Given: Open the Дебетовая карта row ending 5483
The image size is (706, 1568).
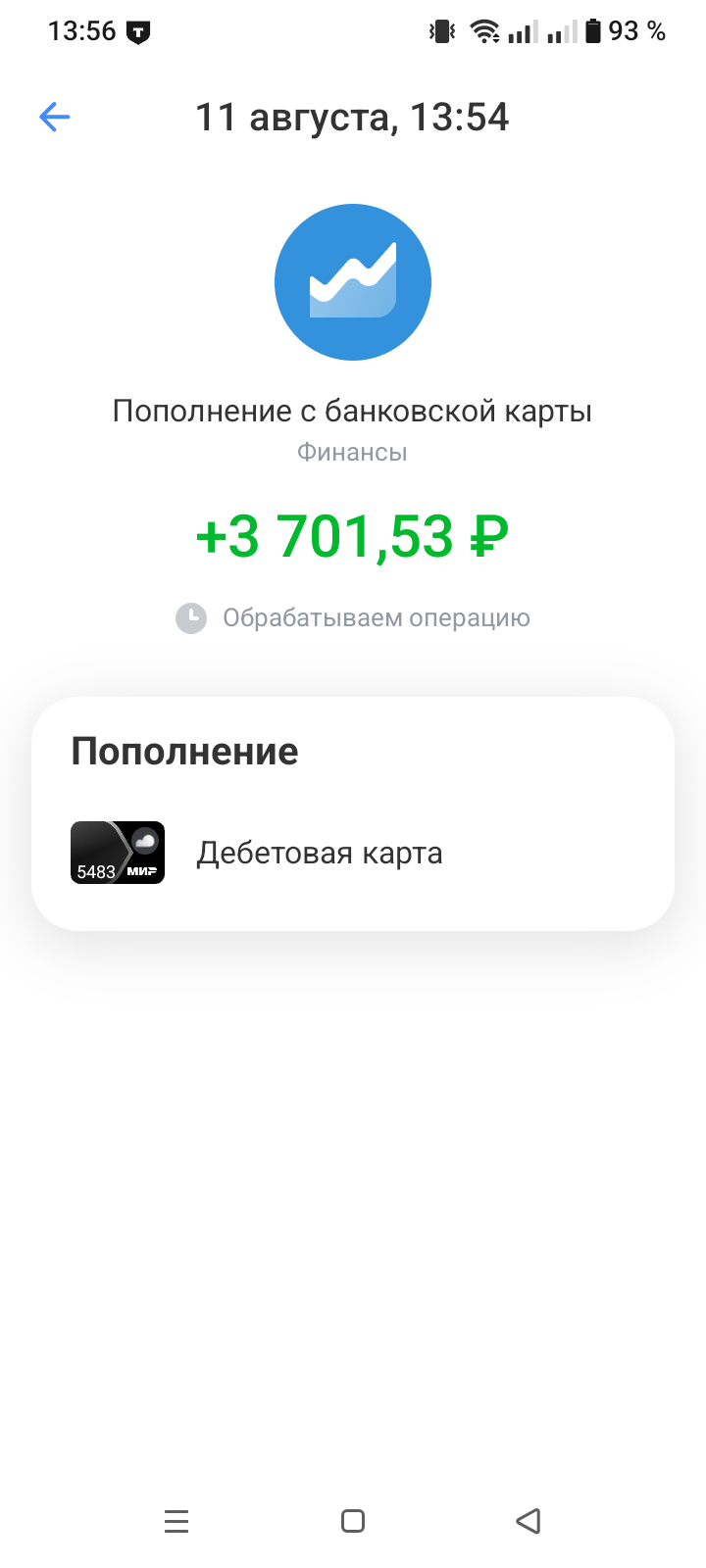Looking at the screenshot, I should point(319,853).
